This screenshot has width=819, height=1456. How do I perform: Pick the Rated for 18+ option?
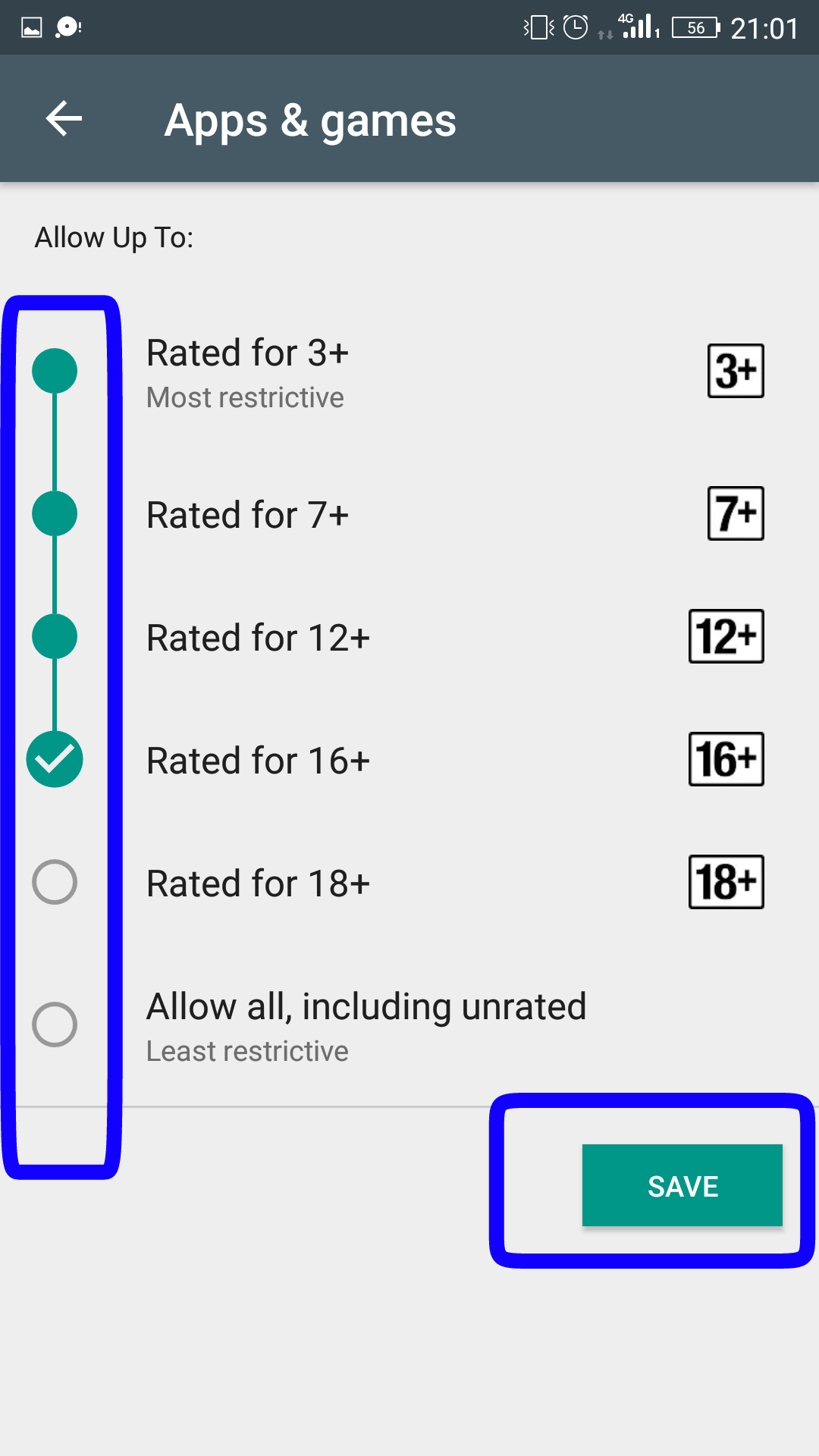click(x=409, y=883)
